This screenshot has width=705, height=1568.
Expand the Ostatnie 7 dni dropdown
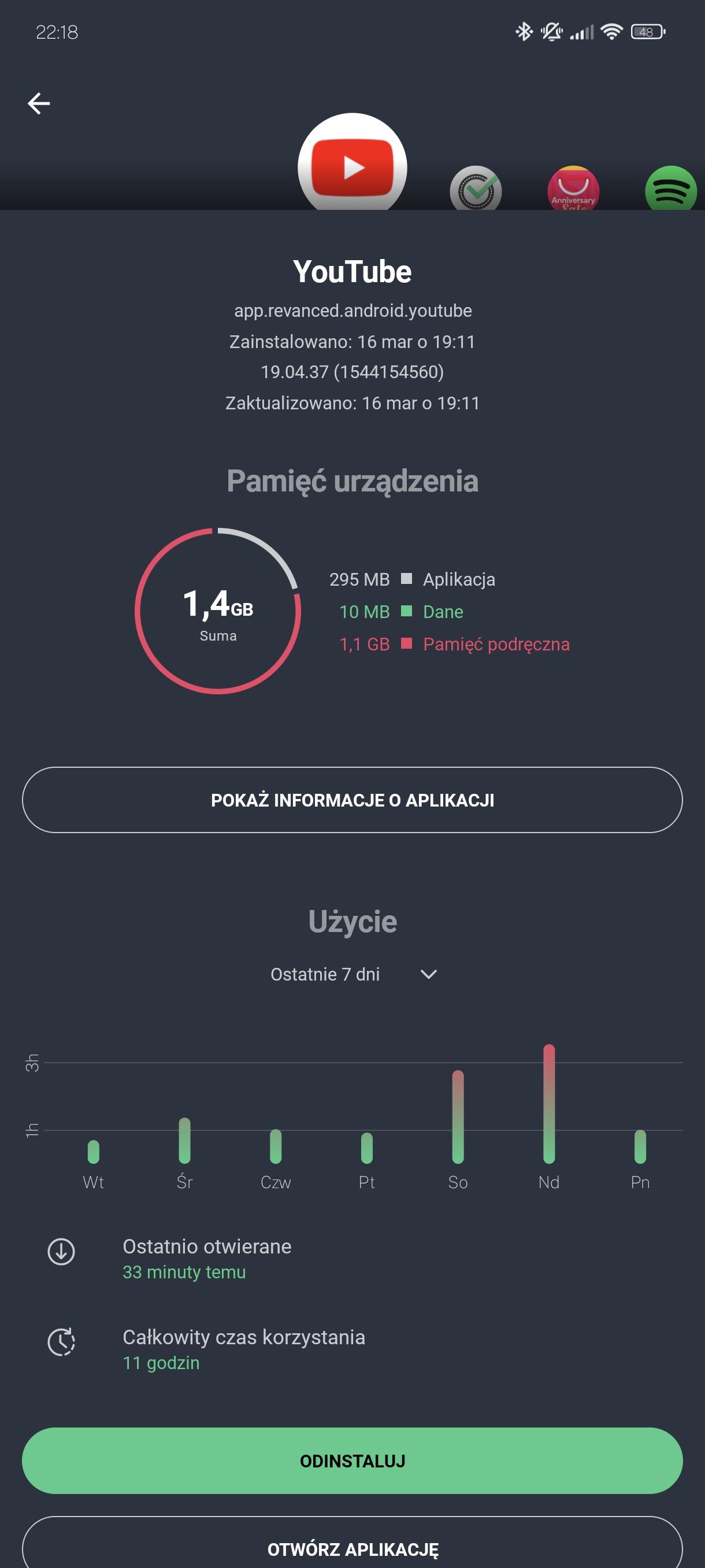353,974
